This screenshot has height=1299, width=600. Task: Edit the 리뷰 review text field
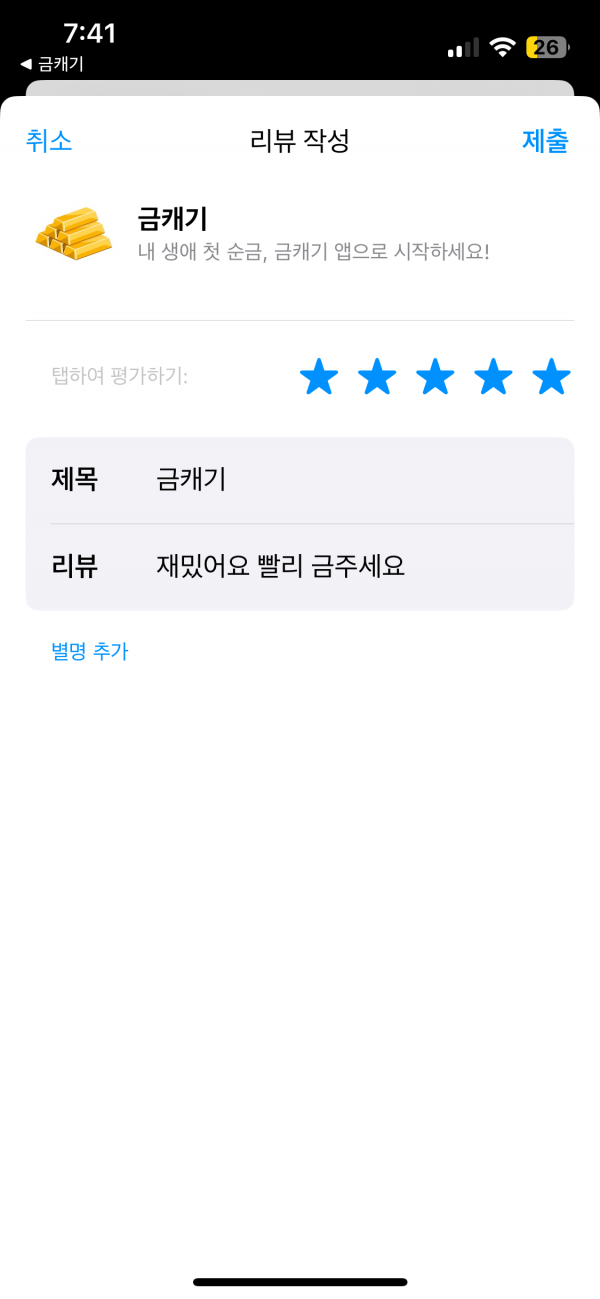[300, 567]
